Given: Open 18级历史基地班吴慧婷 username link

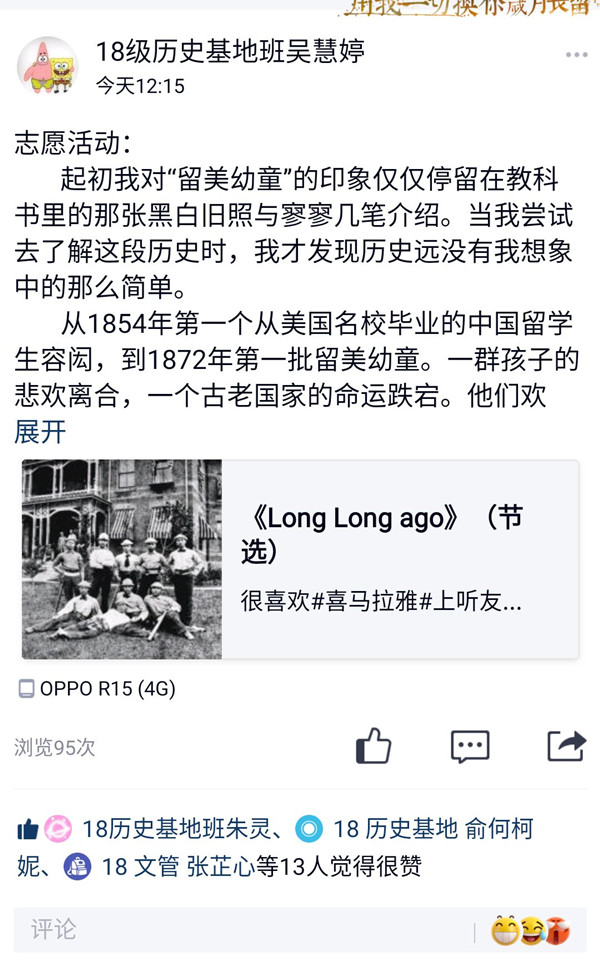Looking at the screenshot, I should click(229, 50).
